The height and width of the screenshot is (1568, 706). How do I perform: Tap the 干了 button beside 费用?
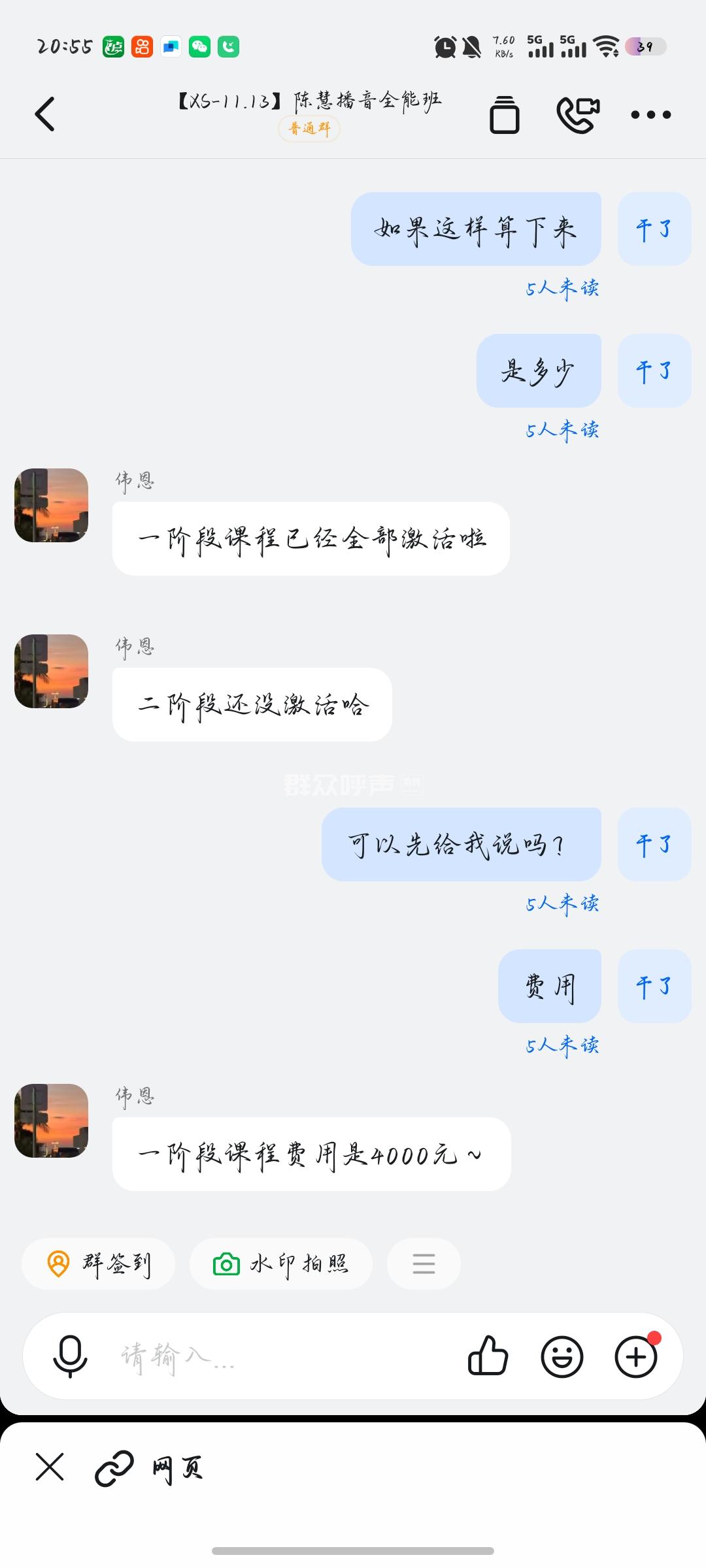click(x=654, y=986)
